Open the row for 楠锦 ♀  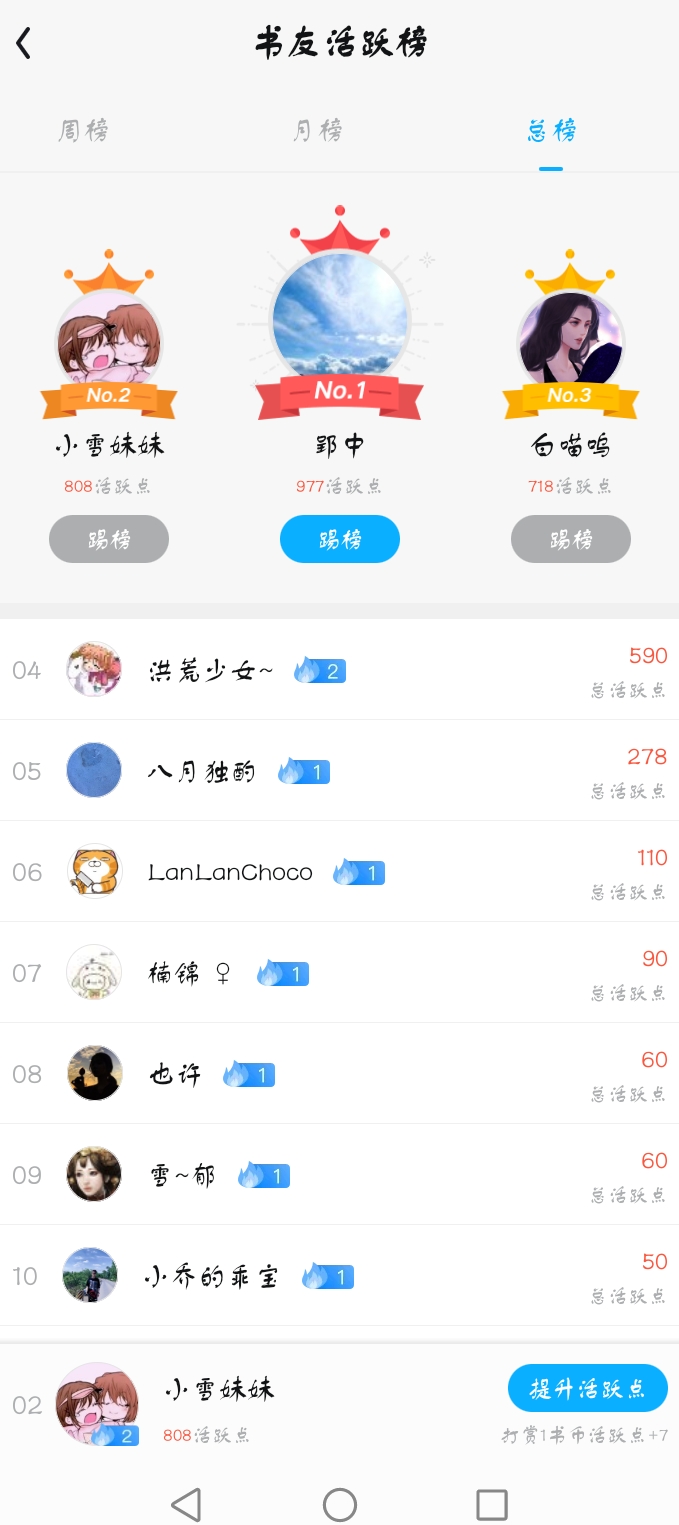[339, 973]
